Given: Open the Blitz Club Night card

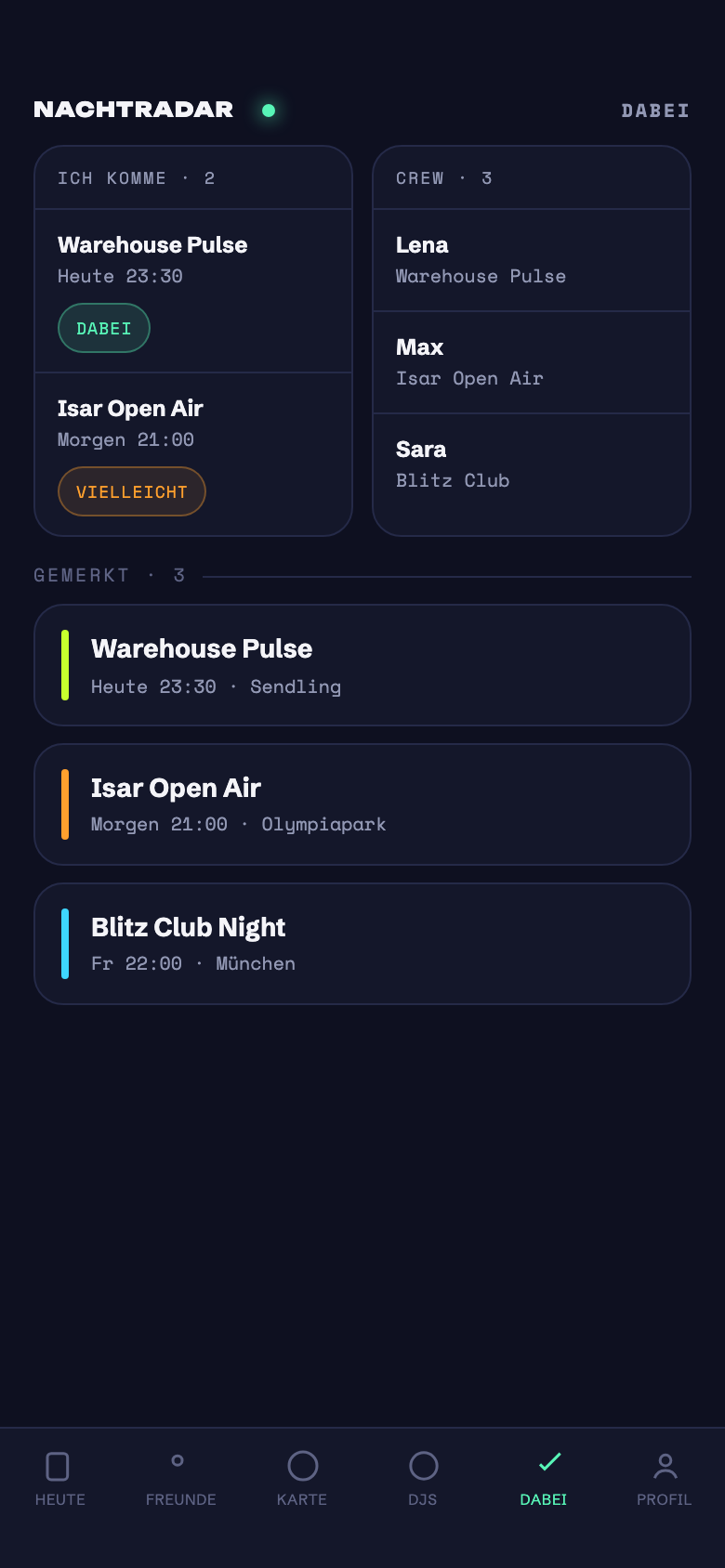Looking at the screenshot, I should tap(362, 944).
